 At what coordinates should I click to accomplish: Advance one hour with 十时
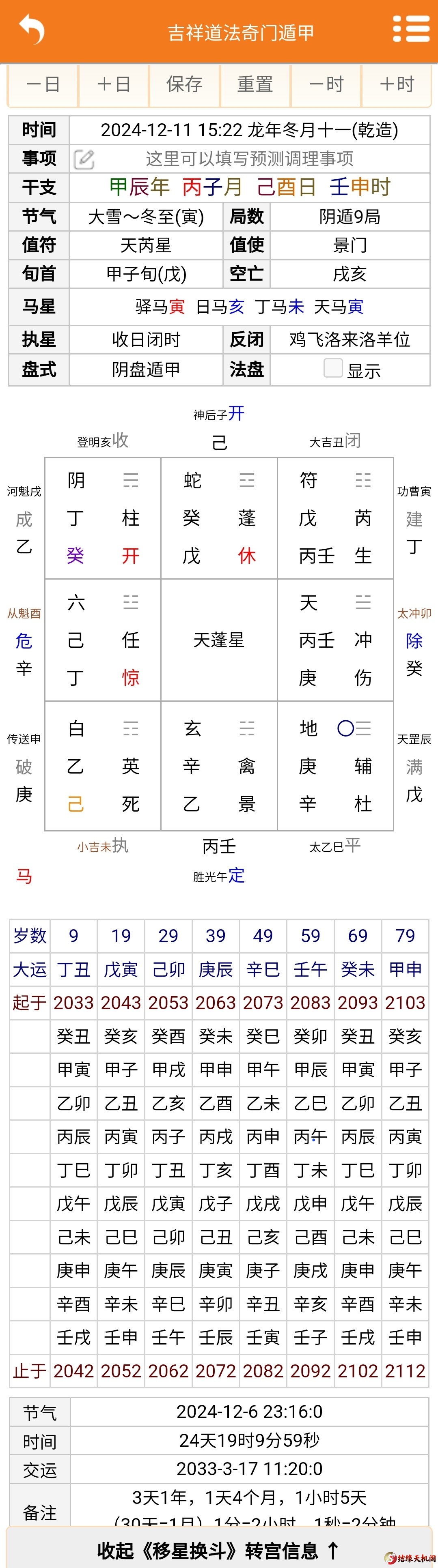(x=397, y=84)
